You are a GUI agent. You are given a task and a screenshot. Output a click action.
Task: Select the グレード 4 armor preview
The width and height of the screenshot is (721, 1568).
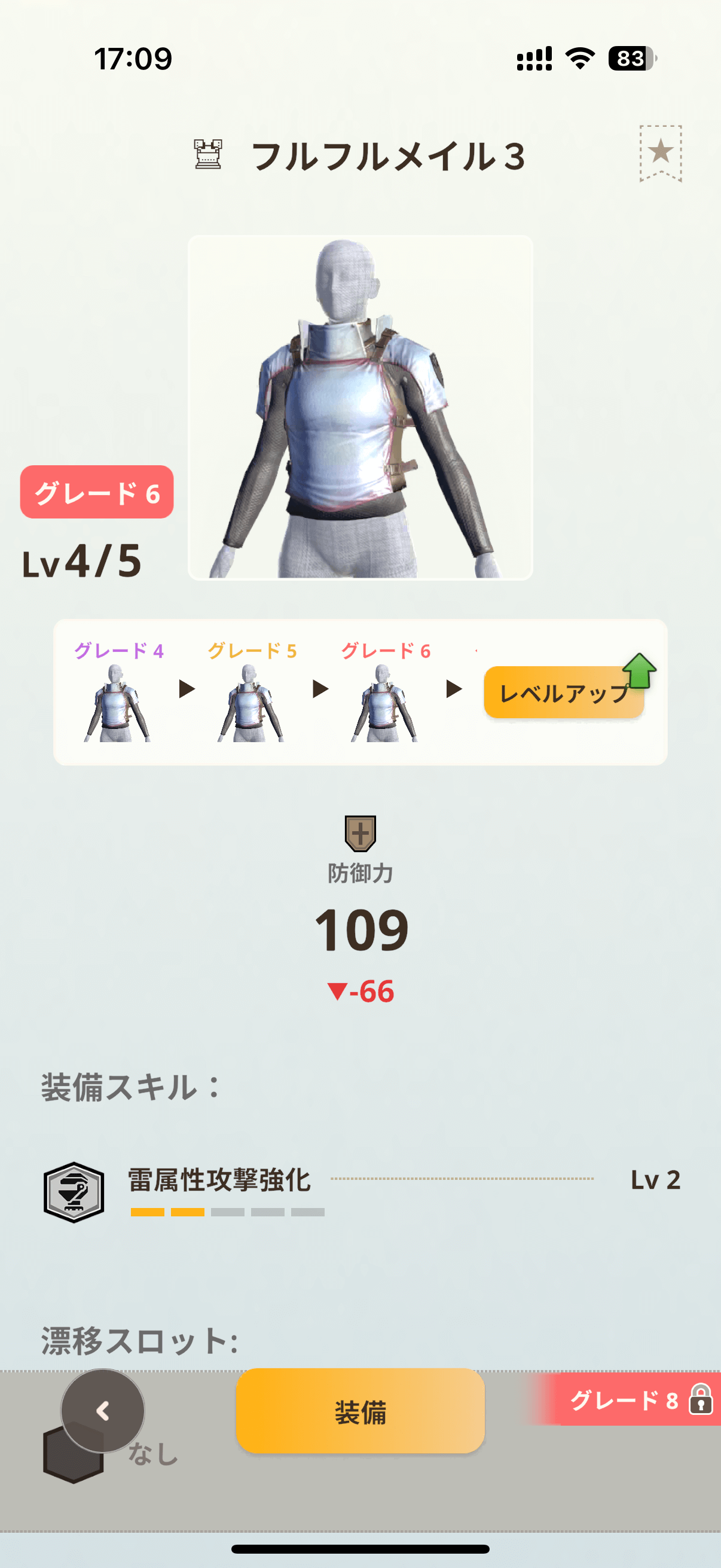tap(117, 691)
